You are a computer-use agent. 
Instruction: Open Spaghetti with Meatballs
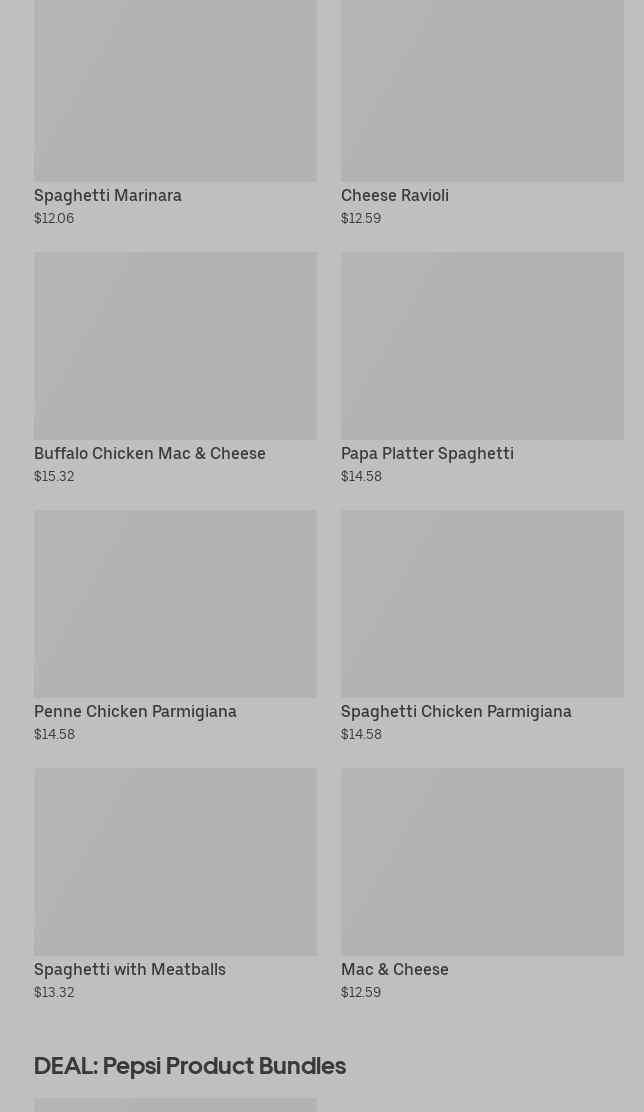click(175, 885)
